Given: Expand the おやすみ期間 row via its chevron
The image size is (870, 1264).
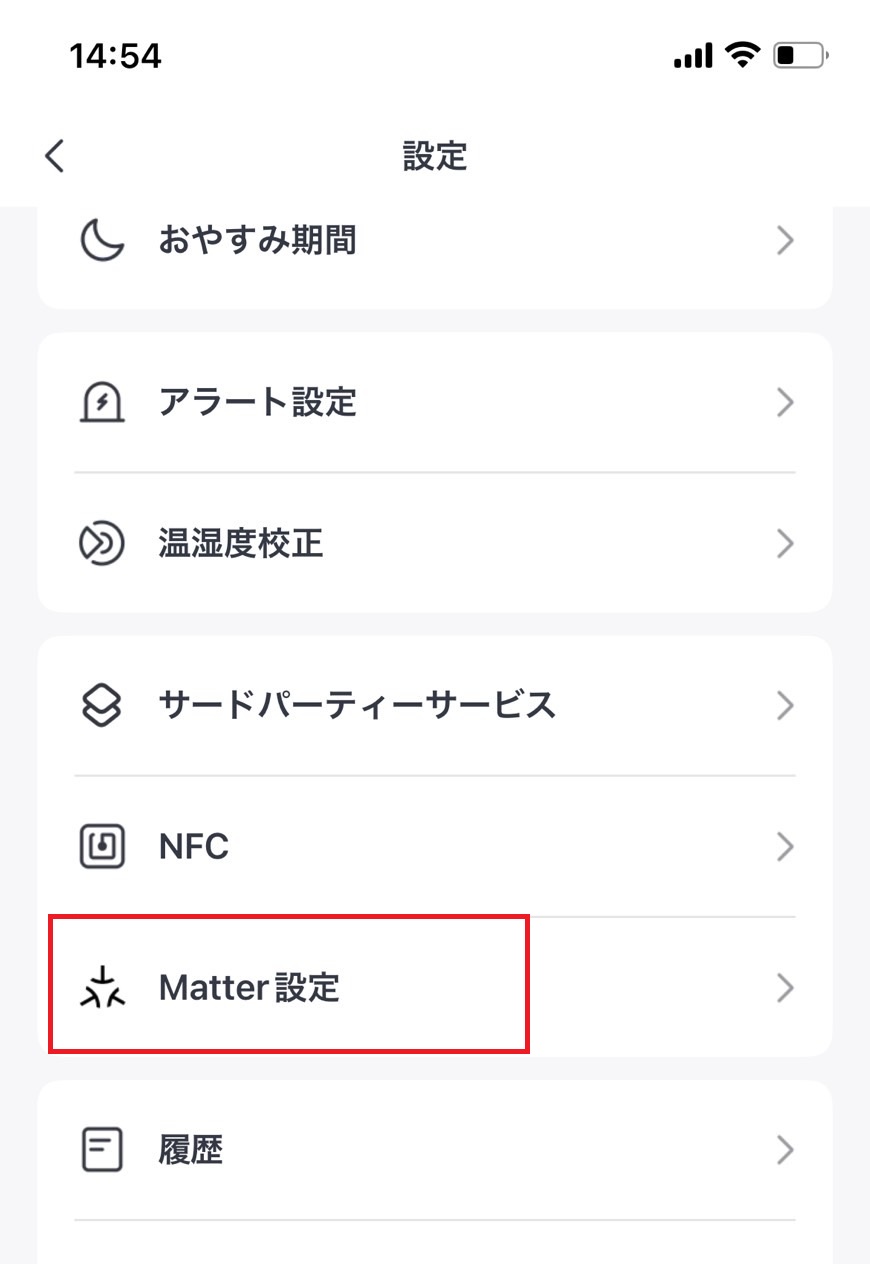Looking at the screenshot, I should coord(786,240).
